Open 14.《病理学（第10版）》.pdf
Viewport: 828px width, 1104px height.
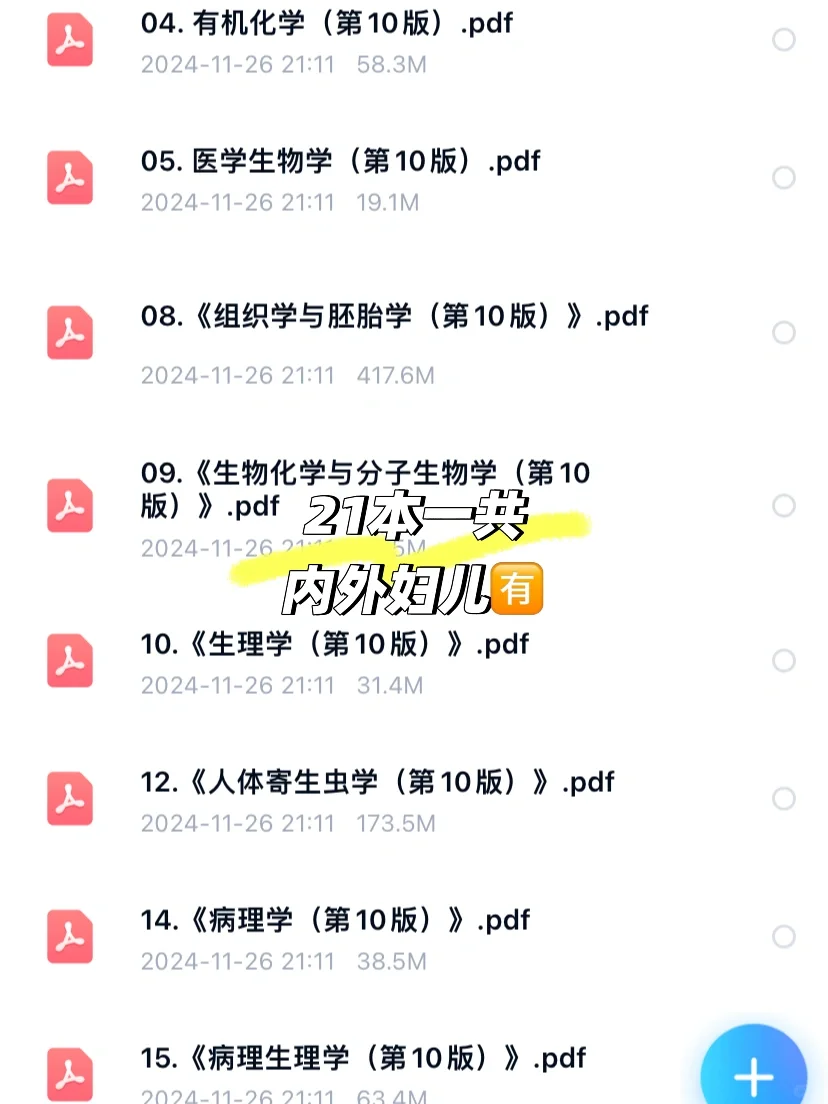(335, 920)
